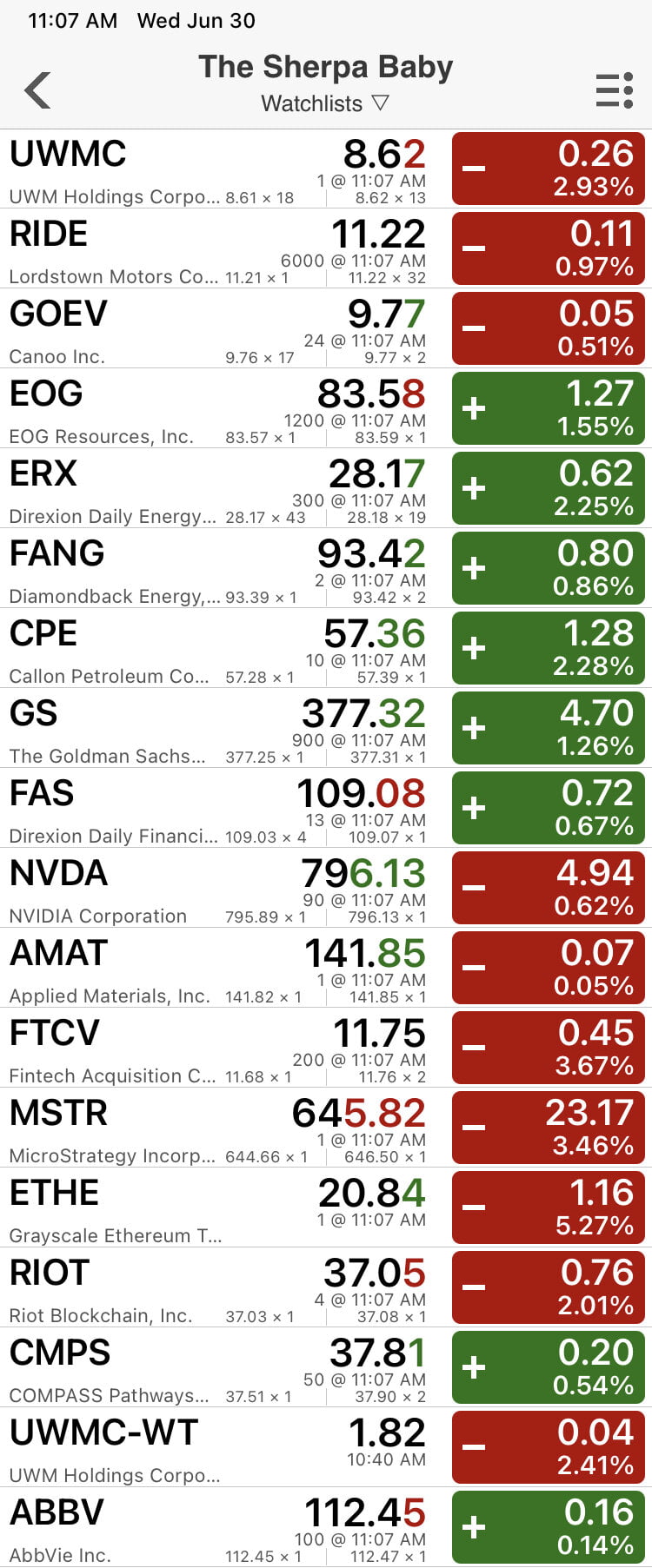Select the ABBV AbbVie Inc. row
652x1568 pixels.
217,1528
